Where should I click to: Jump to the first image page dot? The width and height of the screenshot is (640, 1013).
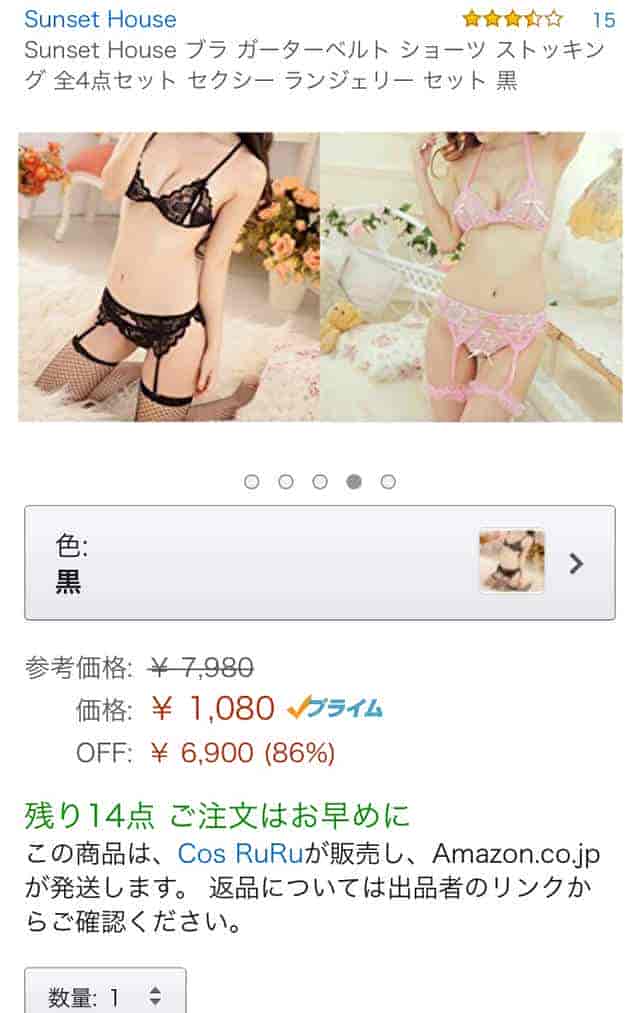pos(252,482)
